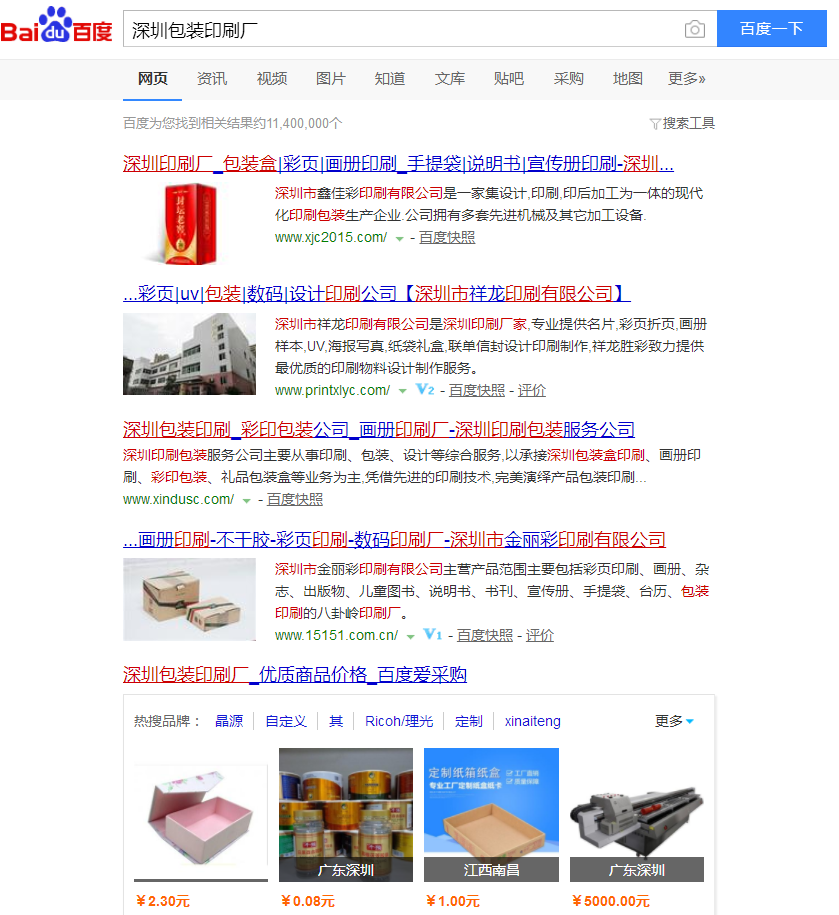Open the 深圳印刷厂_包装盒 result link
The image size is (839, 915).
point(398,164)
